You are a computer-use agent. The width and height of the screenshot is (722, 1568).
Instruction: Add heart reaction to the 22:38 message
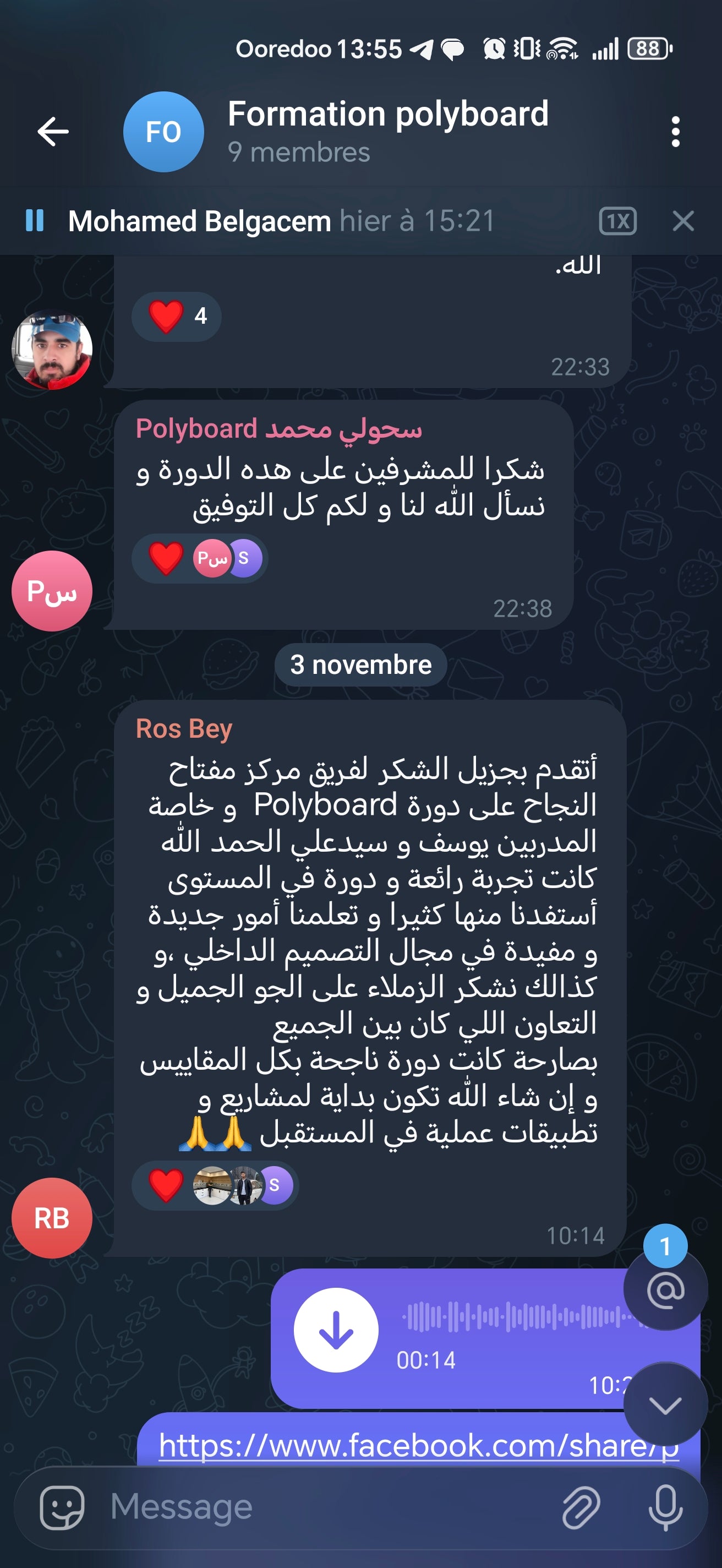[167, 558]
